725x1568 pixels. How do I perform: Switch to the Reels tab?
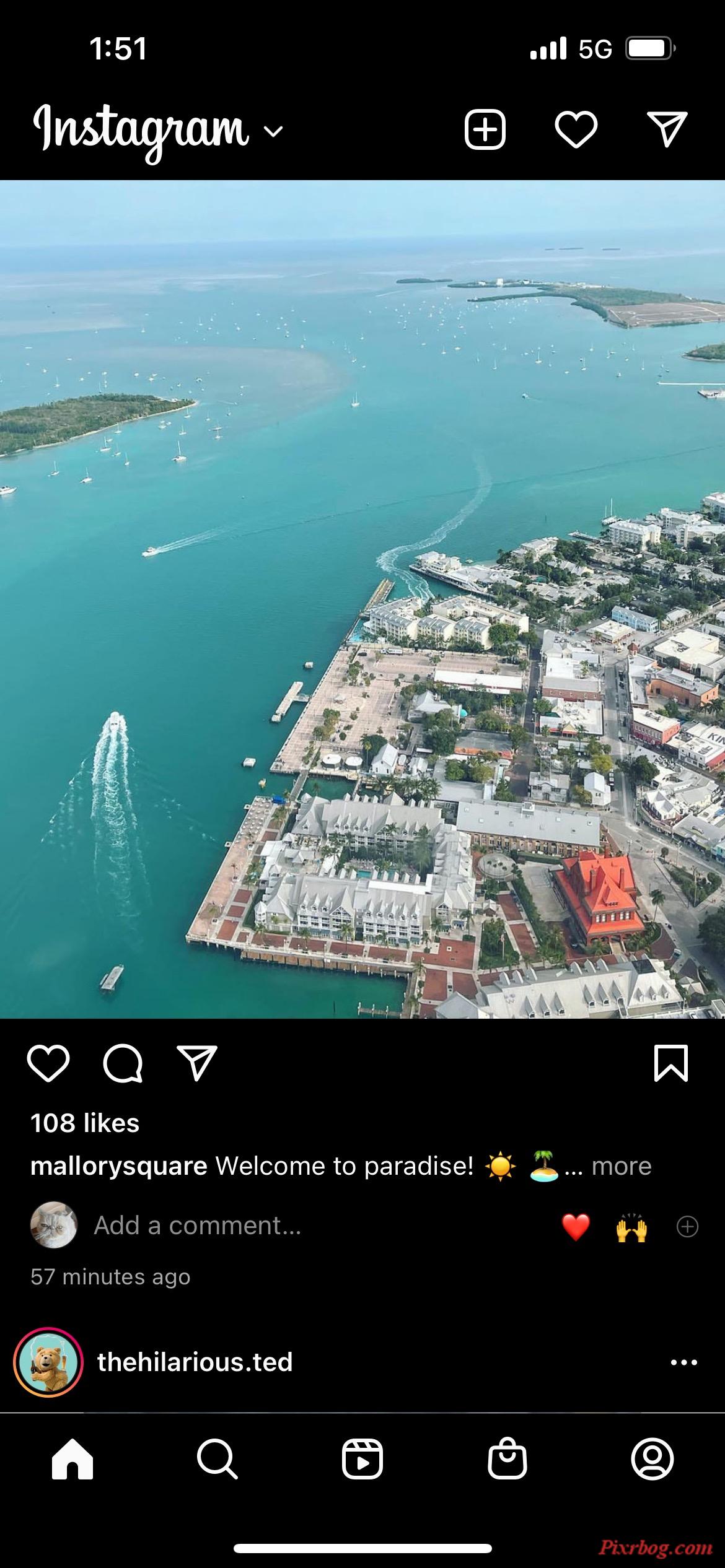point(362,1459)
